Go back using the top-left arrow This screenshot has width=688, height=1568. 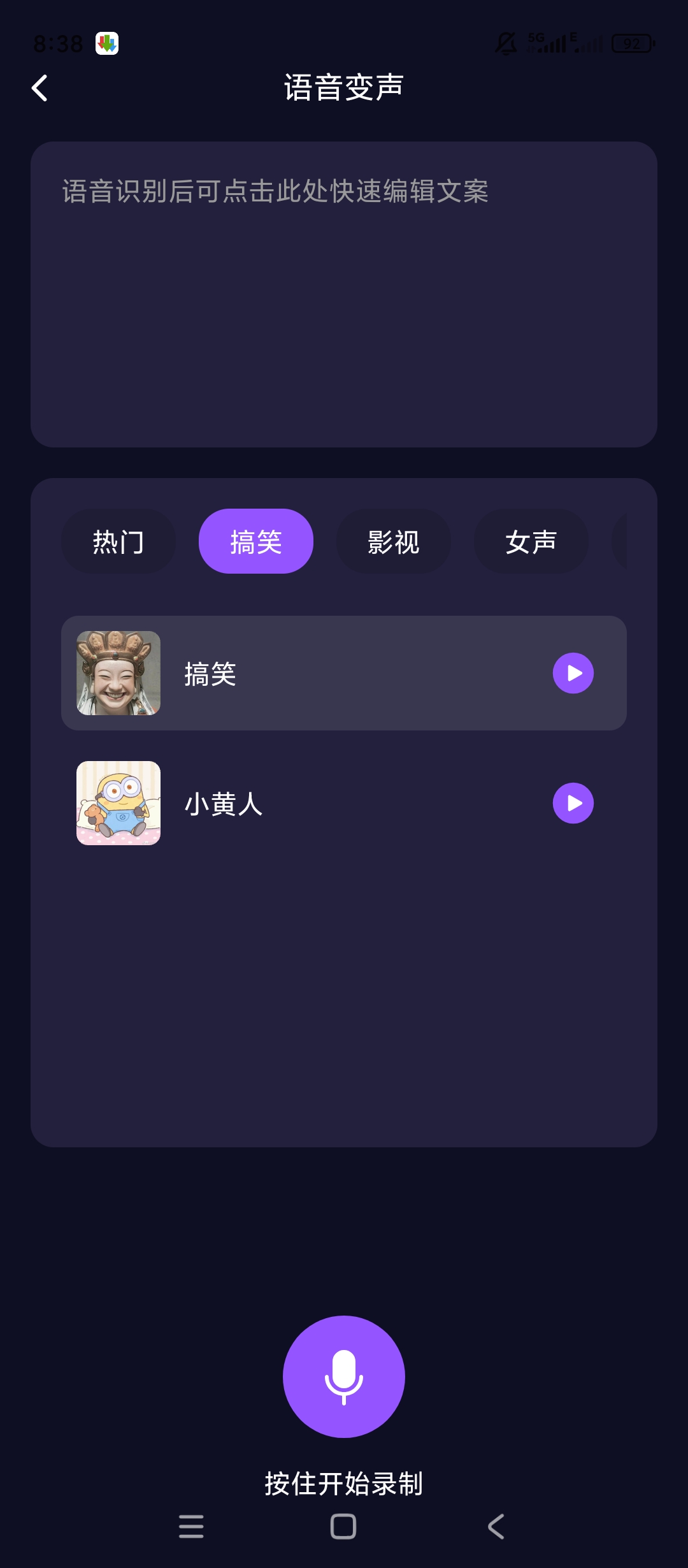(x=39, y=88)
